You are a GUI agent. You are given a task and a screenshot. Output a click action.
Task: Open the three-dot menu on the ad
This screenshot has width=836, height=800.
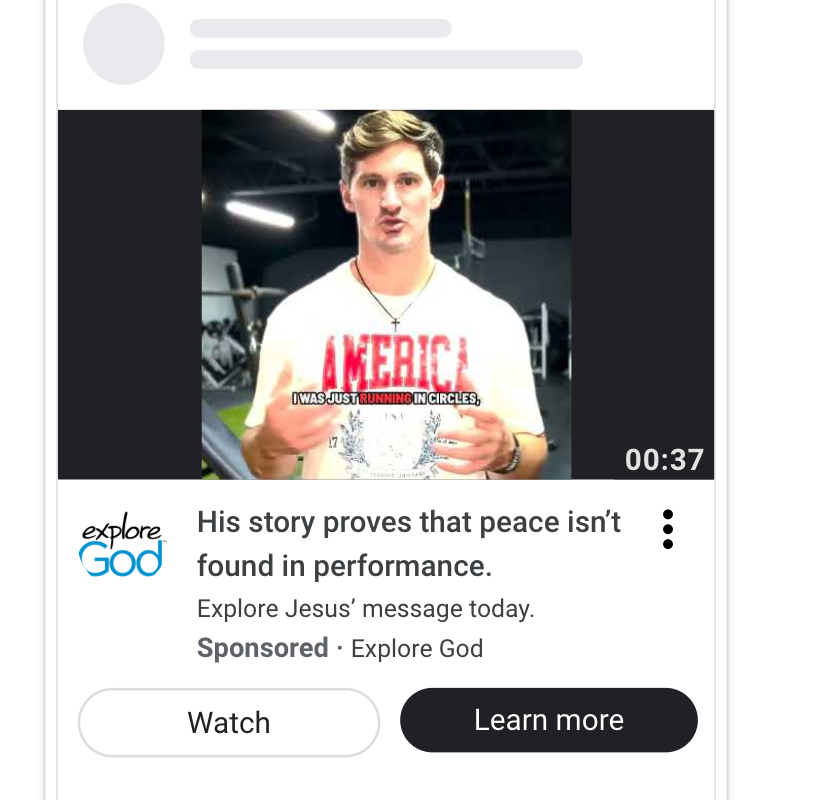coord(667,529)
